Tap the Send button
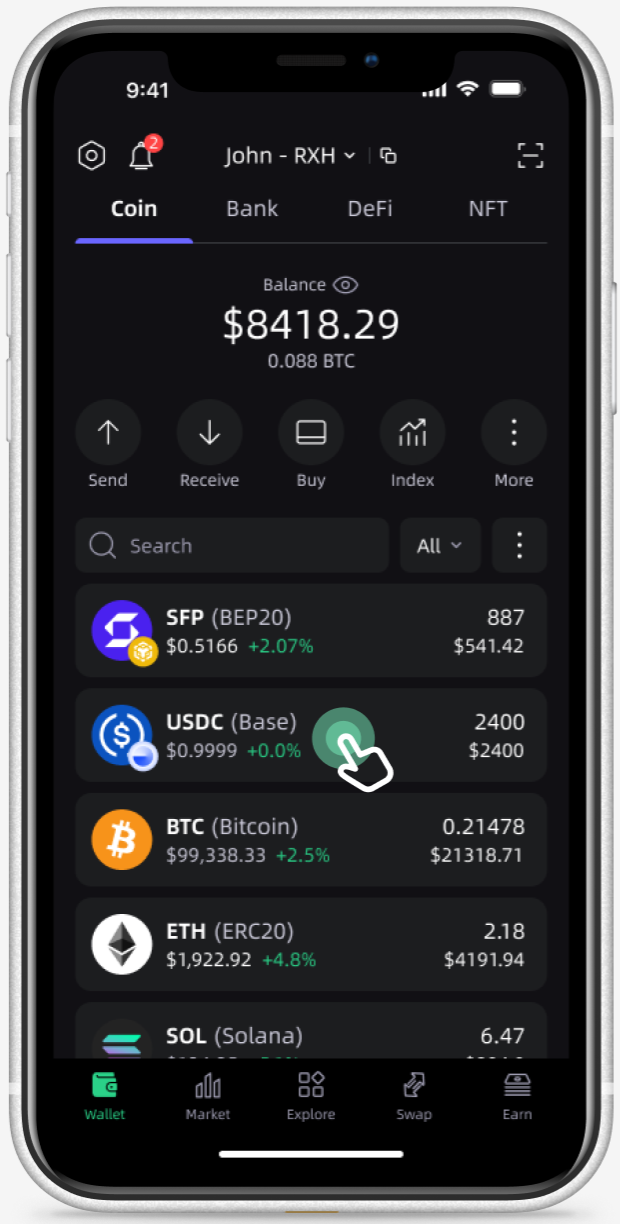 point(108,433)
